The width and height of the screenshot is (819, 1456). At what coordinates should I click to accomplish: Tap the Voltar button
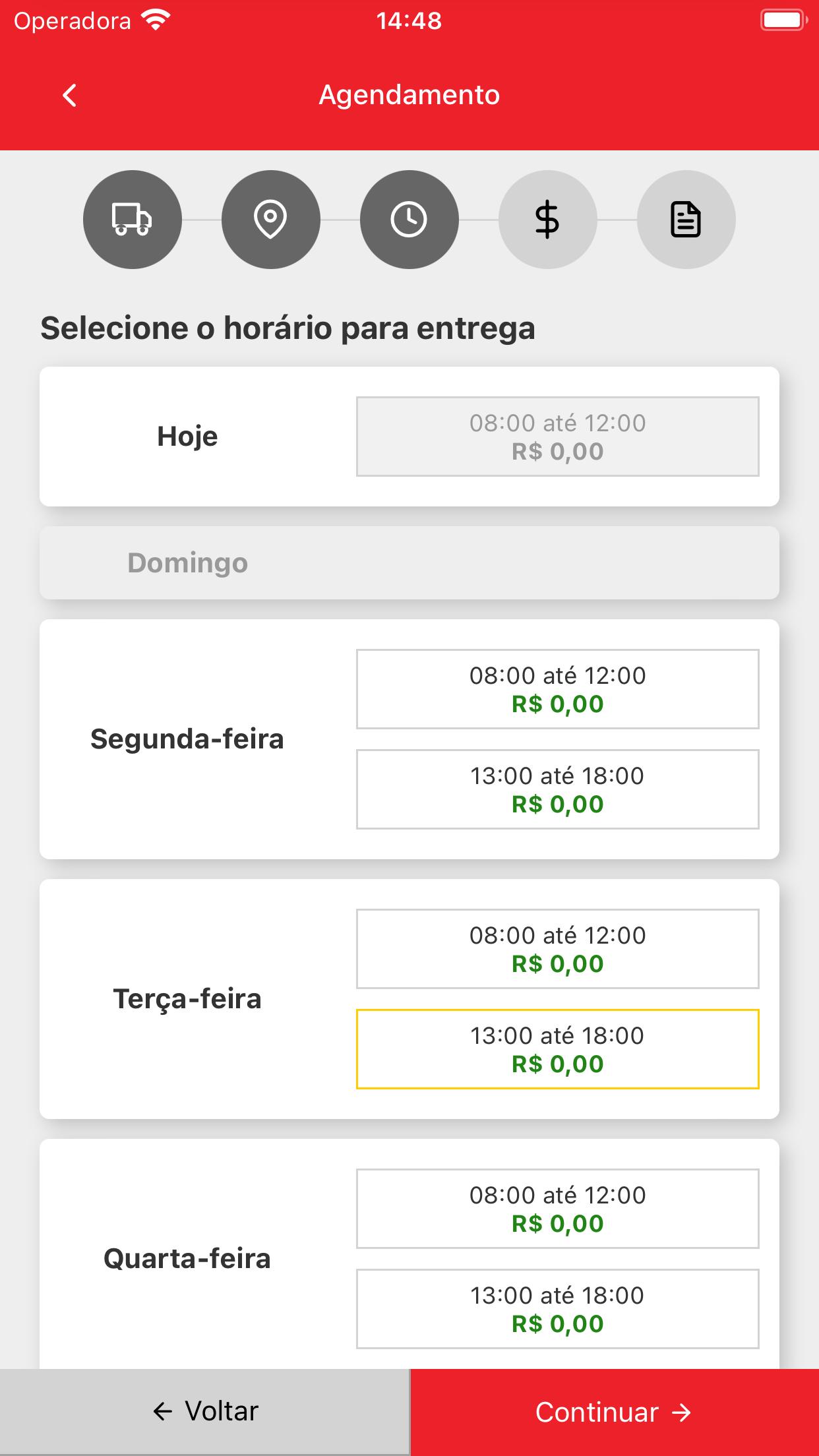(204, 1412)
